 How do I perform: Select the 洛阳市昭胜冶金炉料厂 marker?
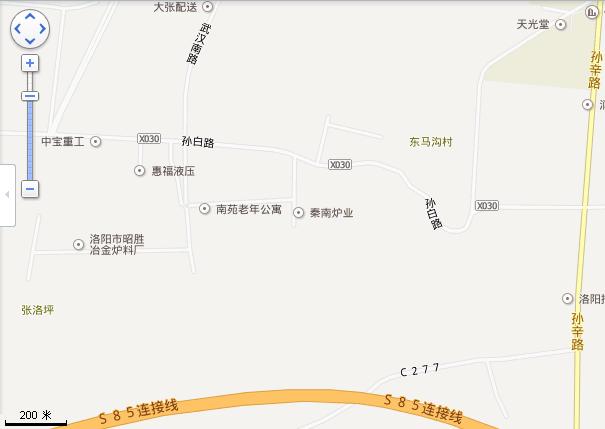[x=80, y=243]
